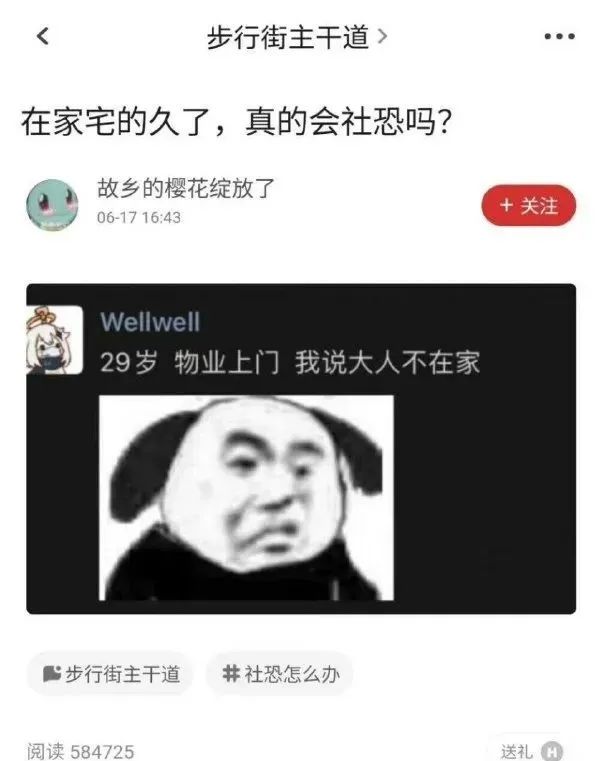Open the three-dot overflow menu

pyautogui.click(x=559, y=37)
